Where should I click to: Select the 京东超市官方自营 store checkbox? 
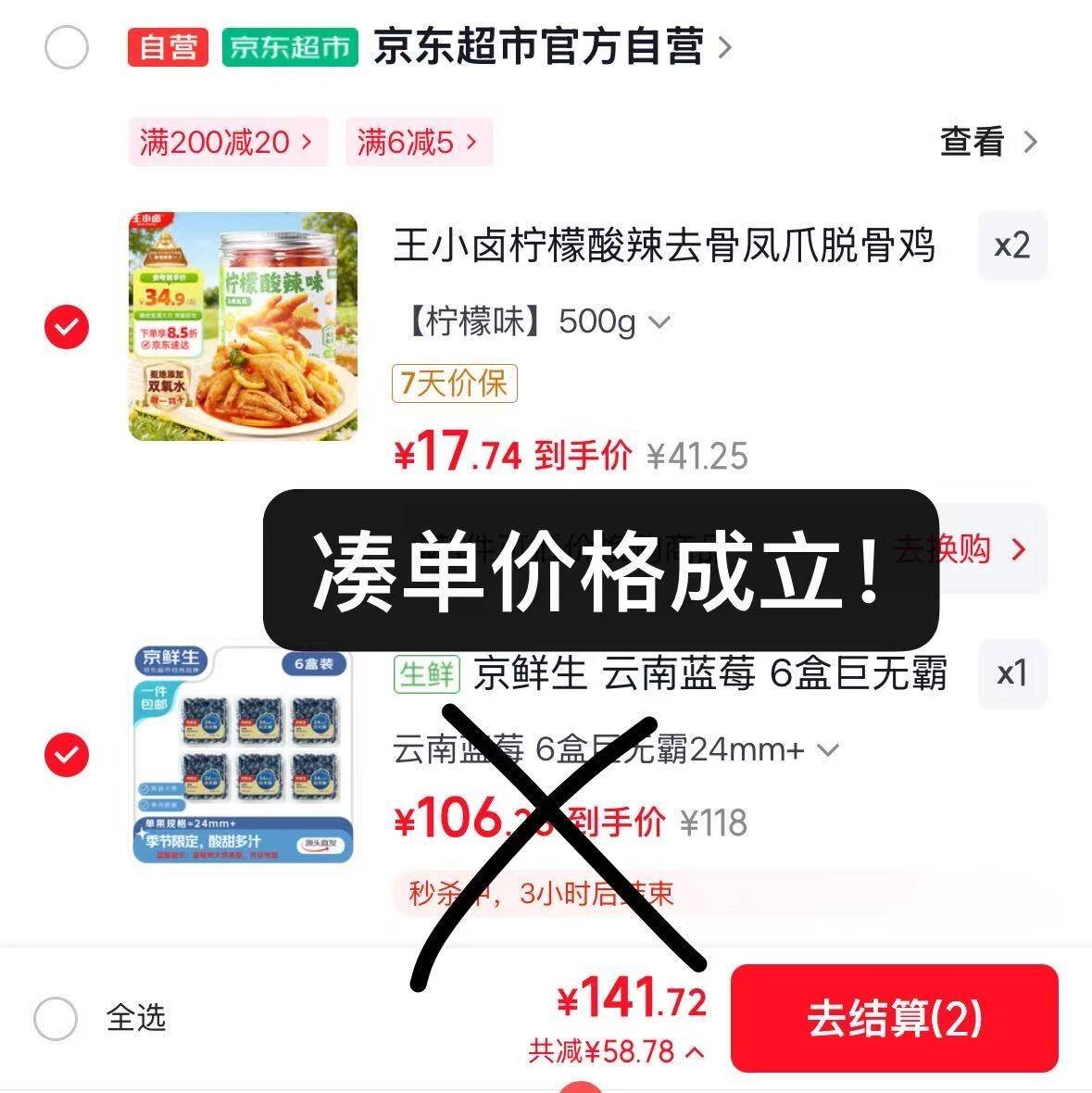pos(66,47)
